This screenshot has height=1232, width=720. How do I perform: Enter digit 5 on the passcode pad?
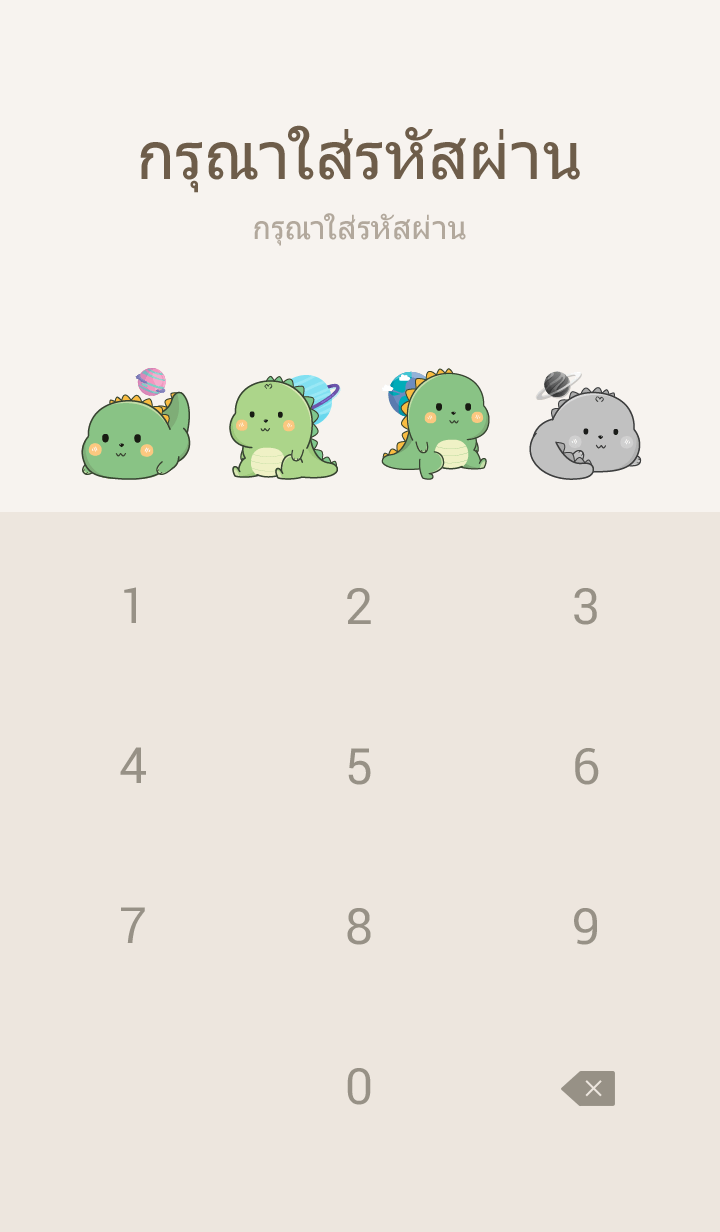pos(359,767)
